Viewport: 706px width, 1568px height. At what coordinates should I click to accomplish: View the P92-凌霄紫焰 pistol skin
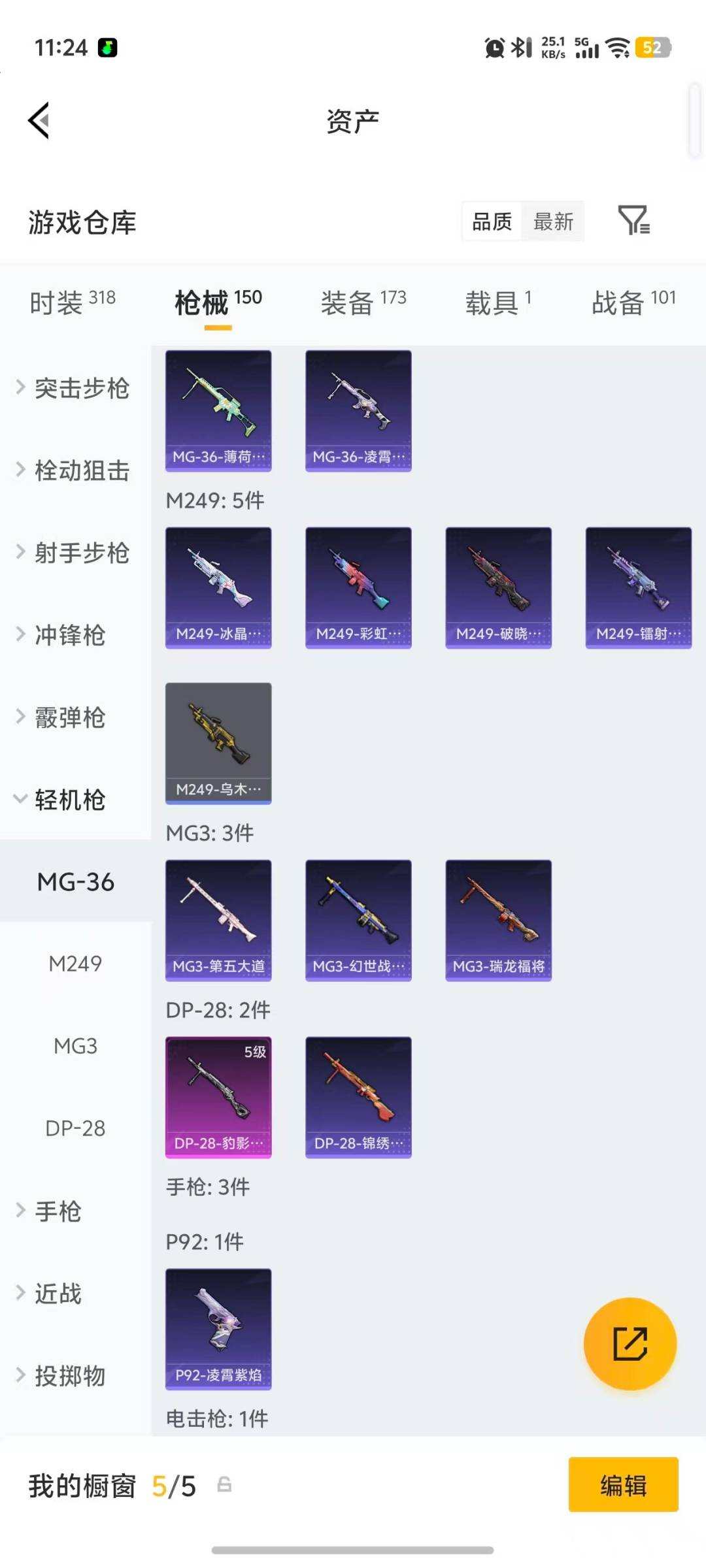(x=218, y=1330)
